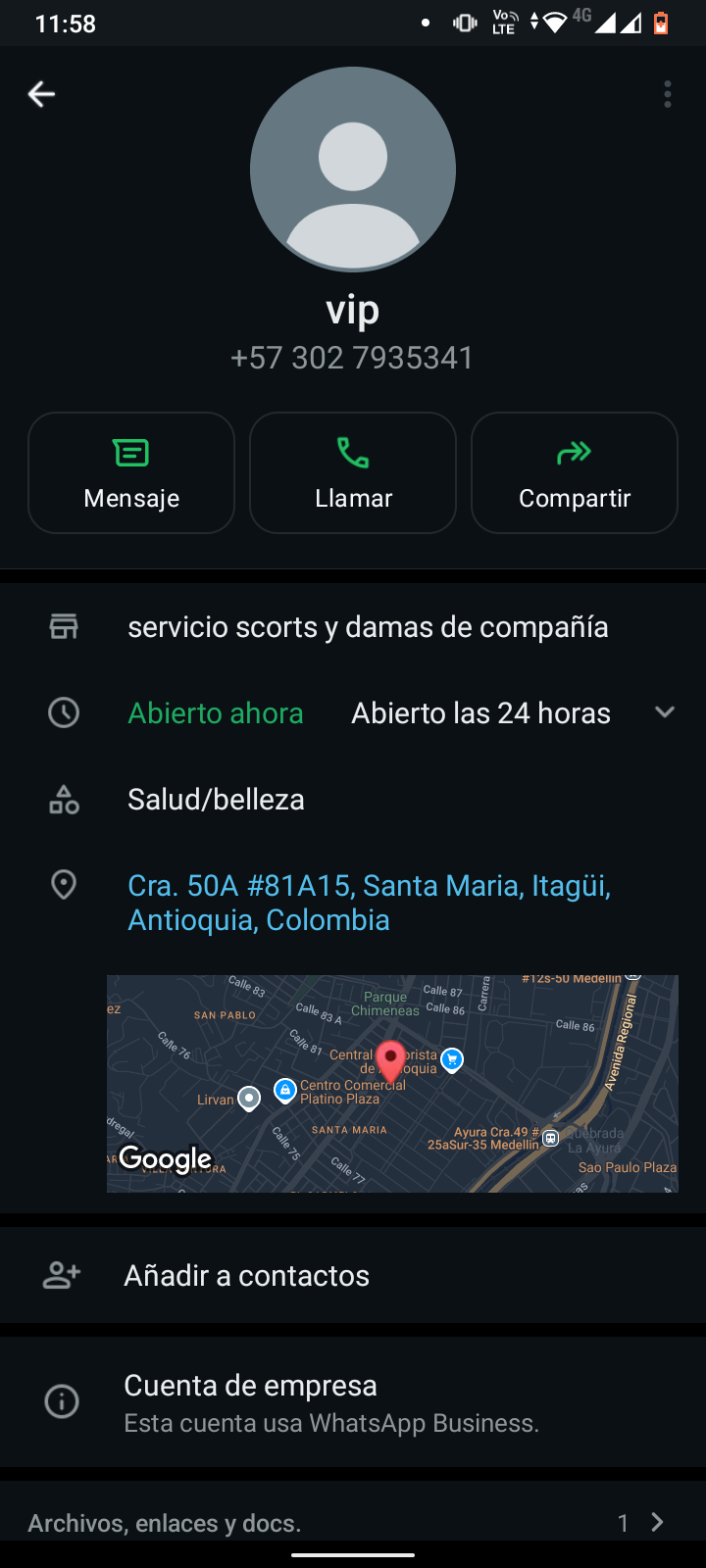
Task: Open Archivos, enlaces y docs.
Action: (353, 1523)
